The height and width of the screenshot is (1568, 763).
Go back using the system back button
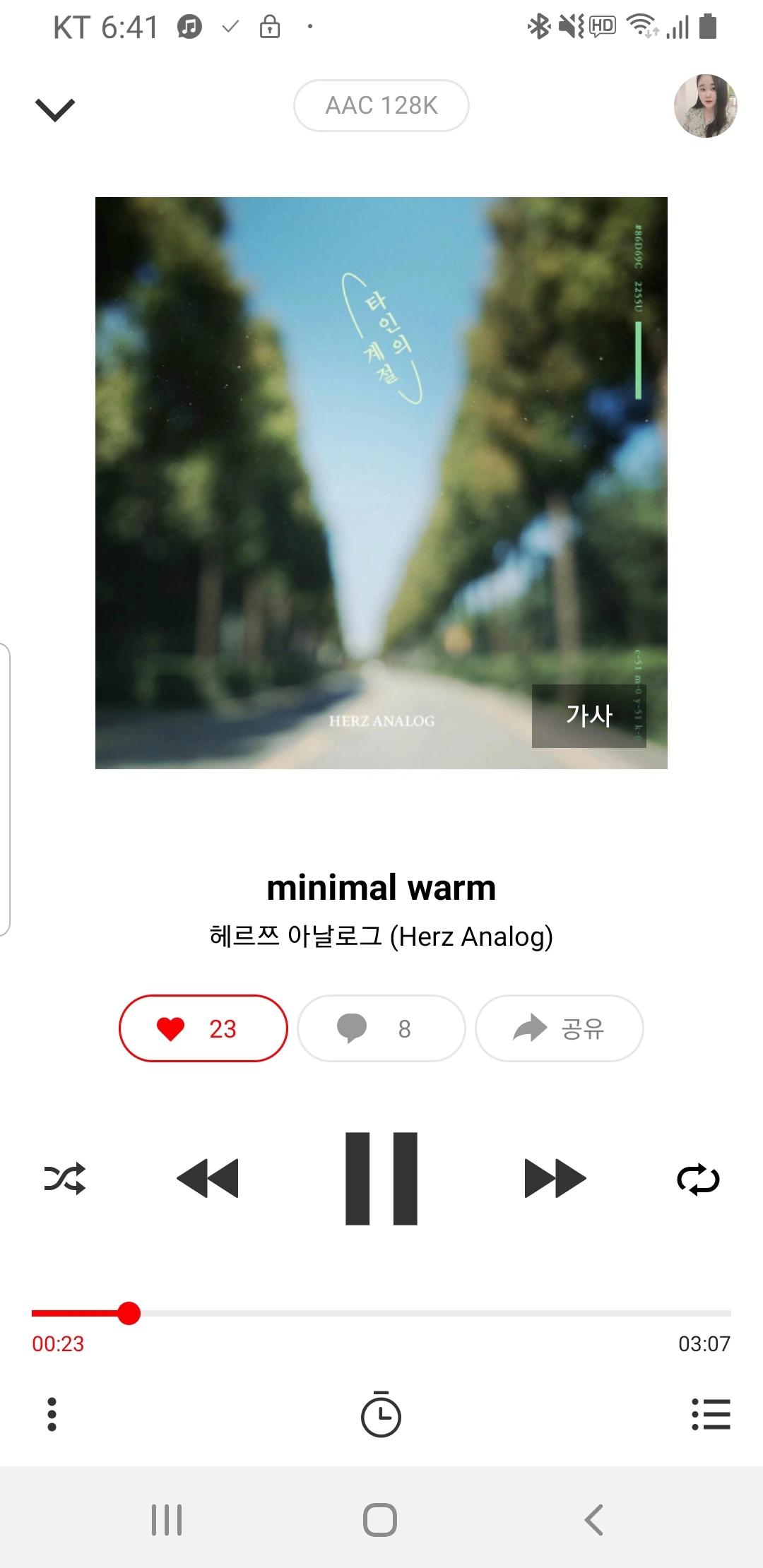click(x=594, y=1519)
